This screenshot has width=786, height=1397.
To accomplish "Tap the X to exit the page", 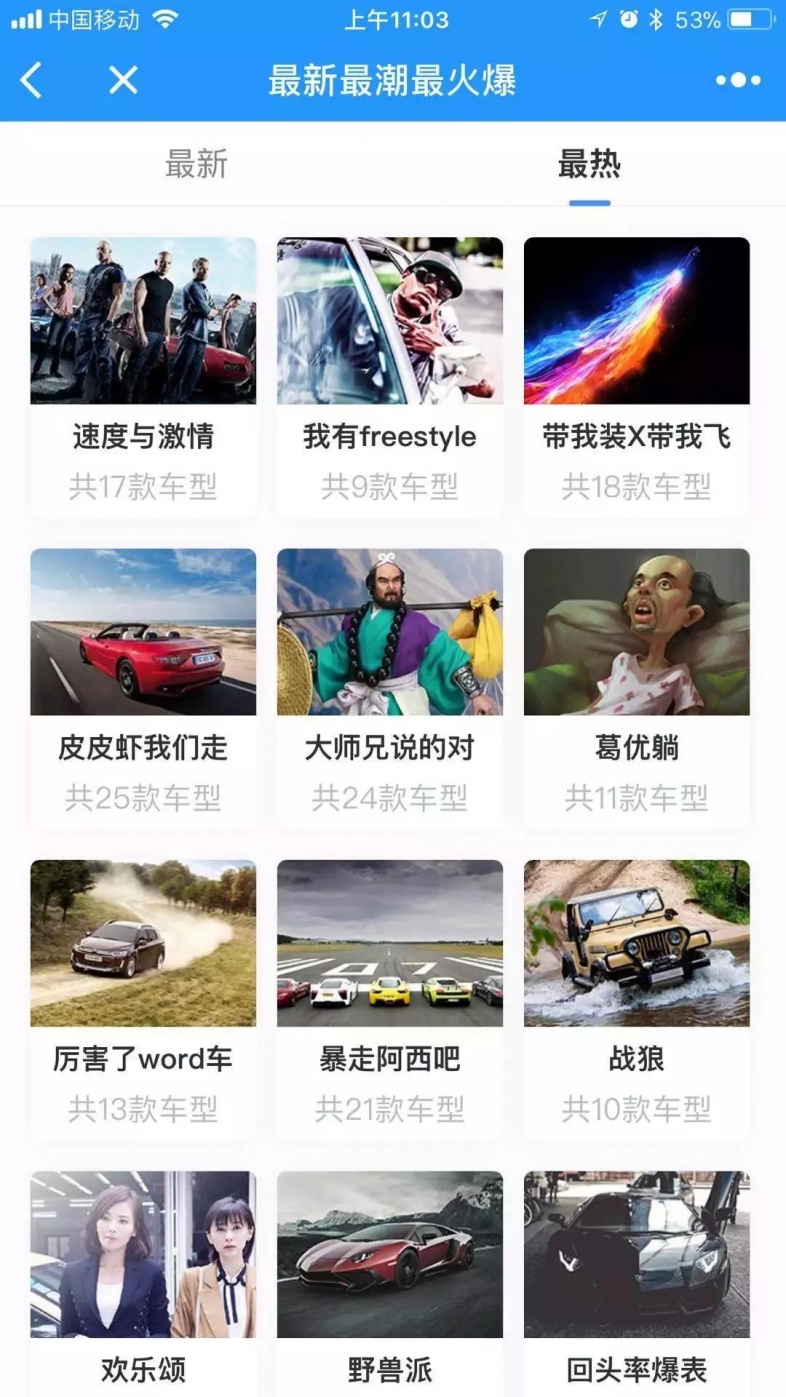I will pos(123,80).
